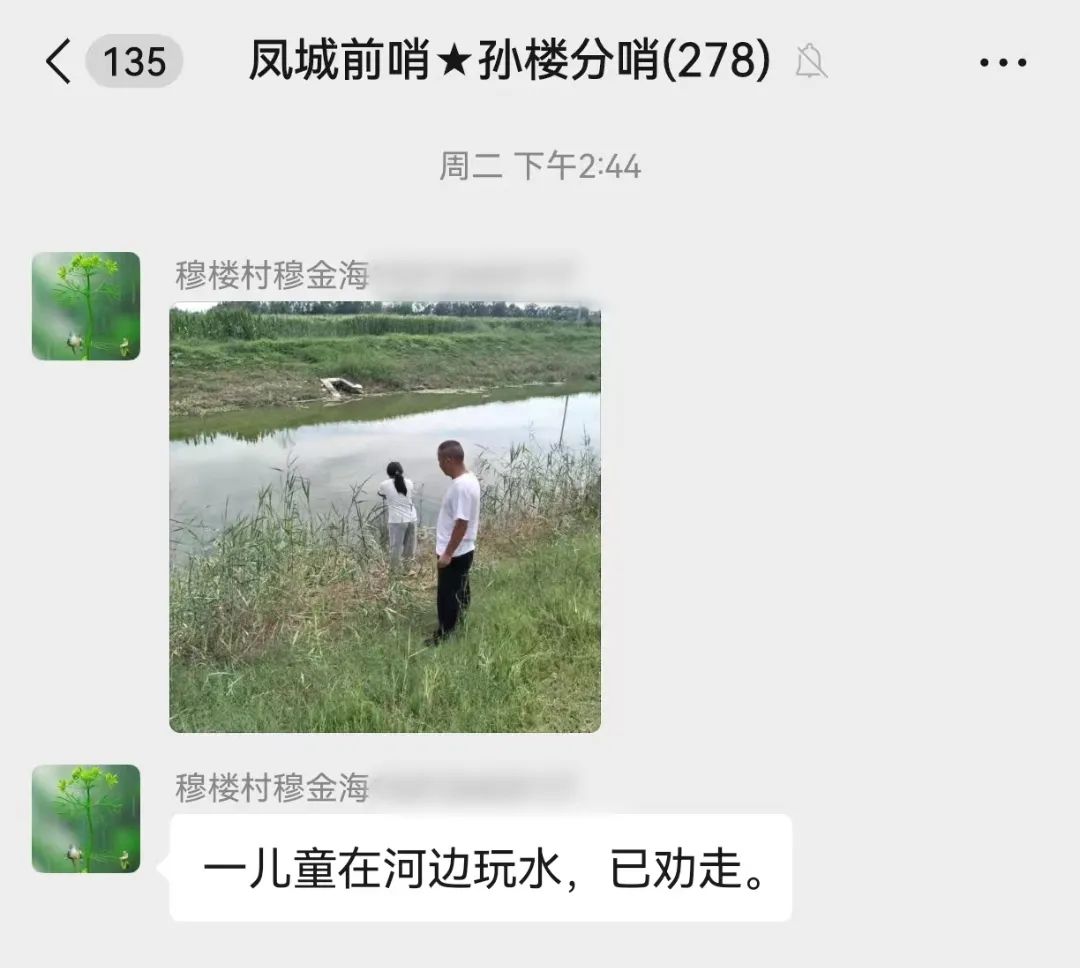Open the riverside photo in the chat
Viewport: 1080px width, 968px height.
385,517
